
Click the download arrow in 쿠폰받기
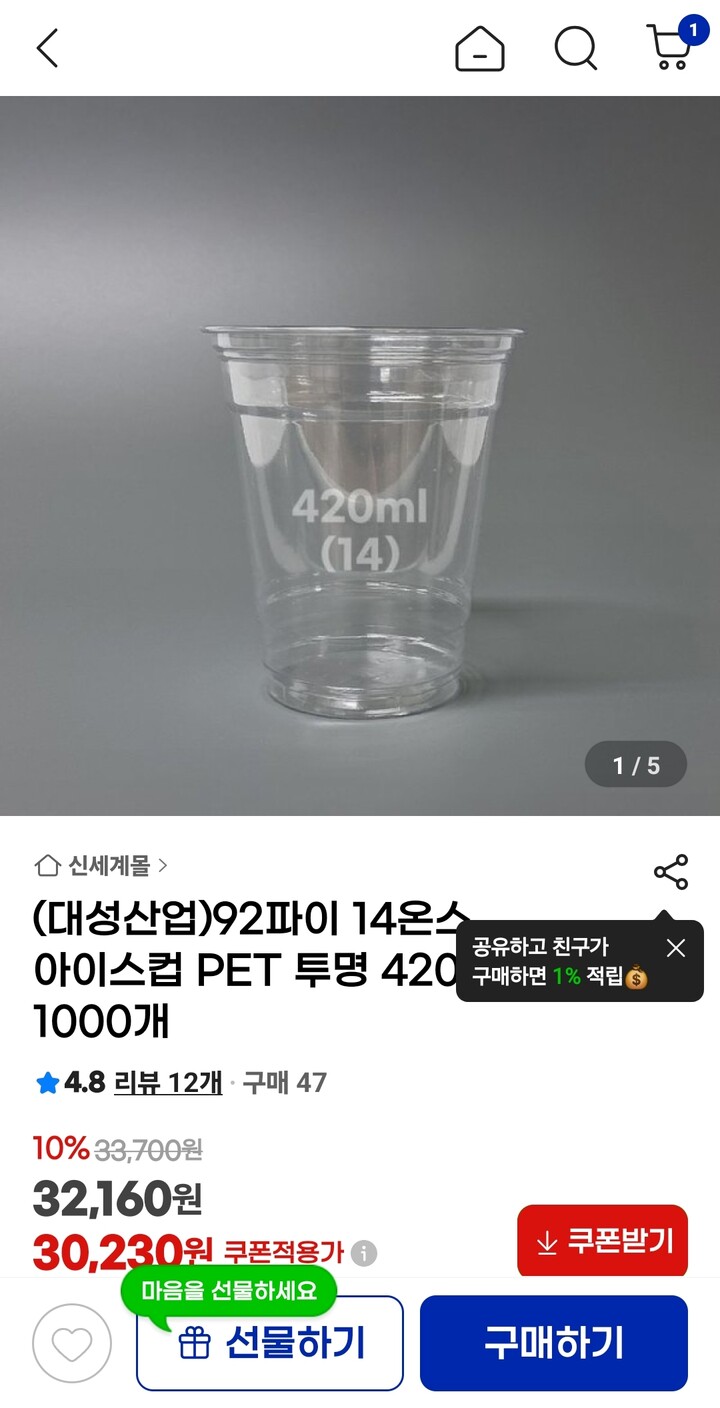[x=545, y=1241]
